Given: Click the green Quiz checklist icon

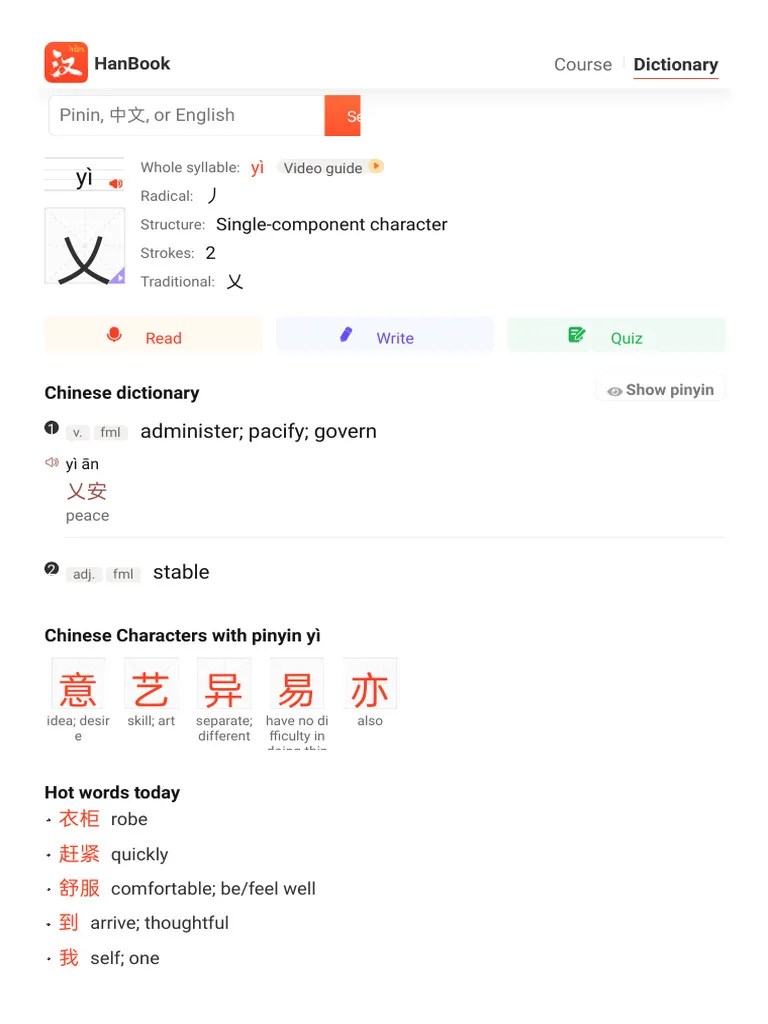Looking at the screenshot, I should coord(578,335).
